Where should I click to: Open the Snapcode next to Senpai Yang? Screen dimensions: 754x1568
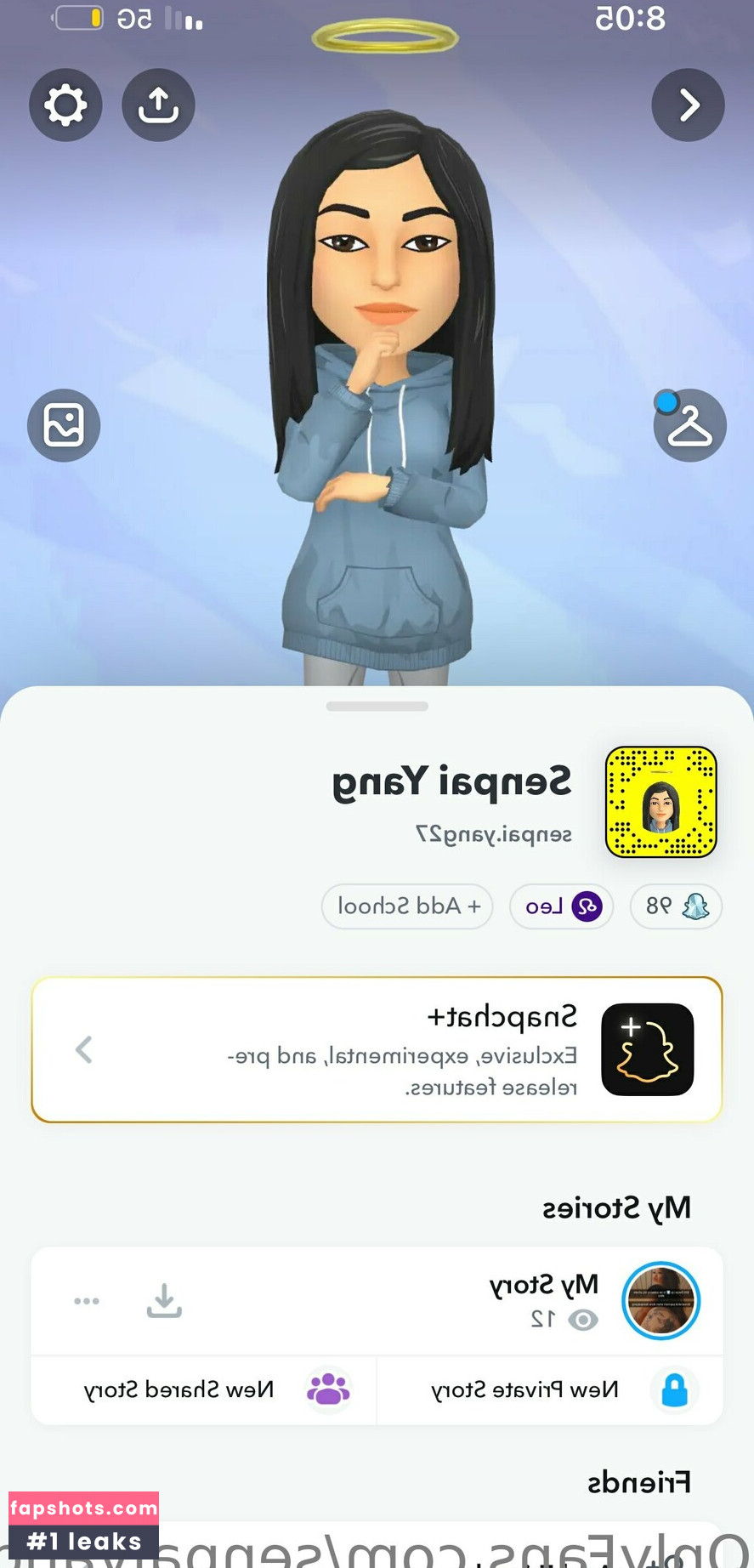click(660, 802)
